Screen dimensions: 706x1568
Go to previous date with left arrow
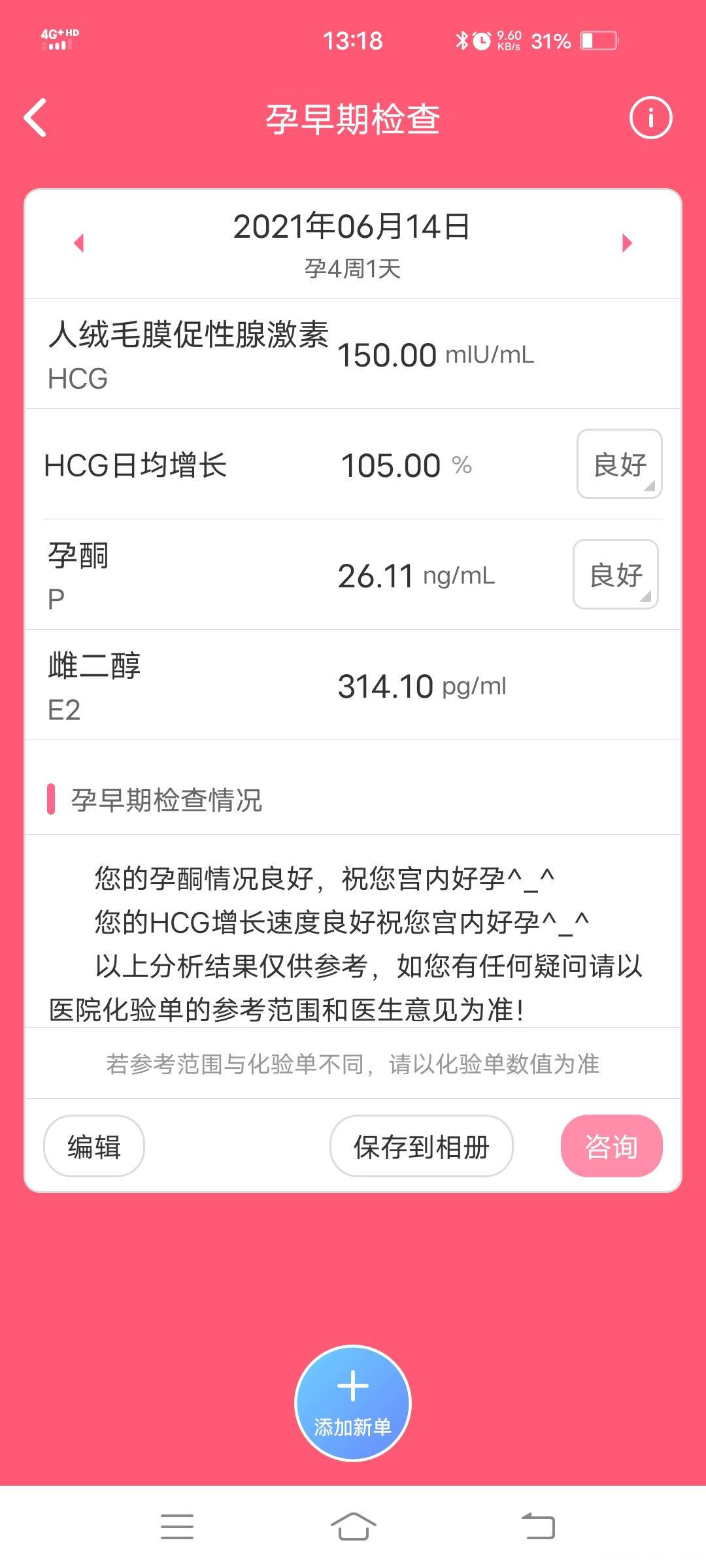78,242
